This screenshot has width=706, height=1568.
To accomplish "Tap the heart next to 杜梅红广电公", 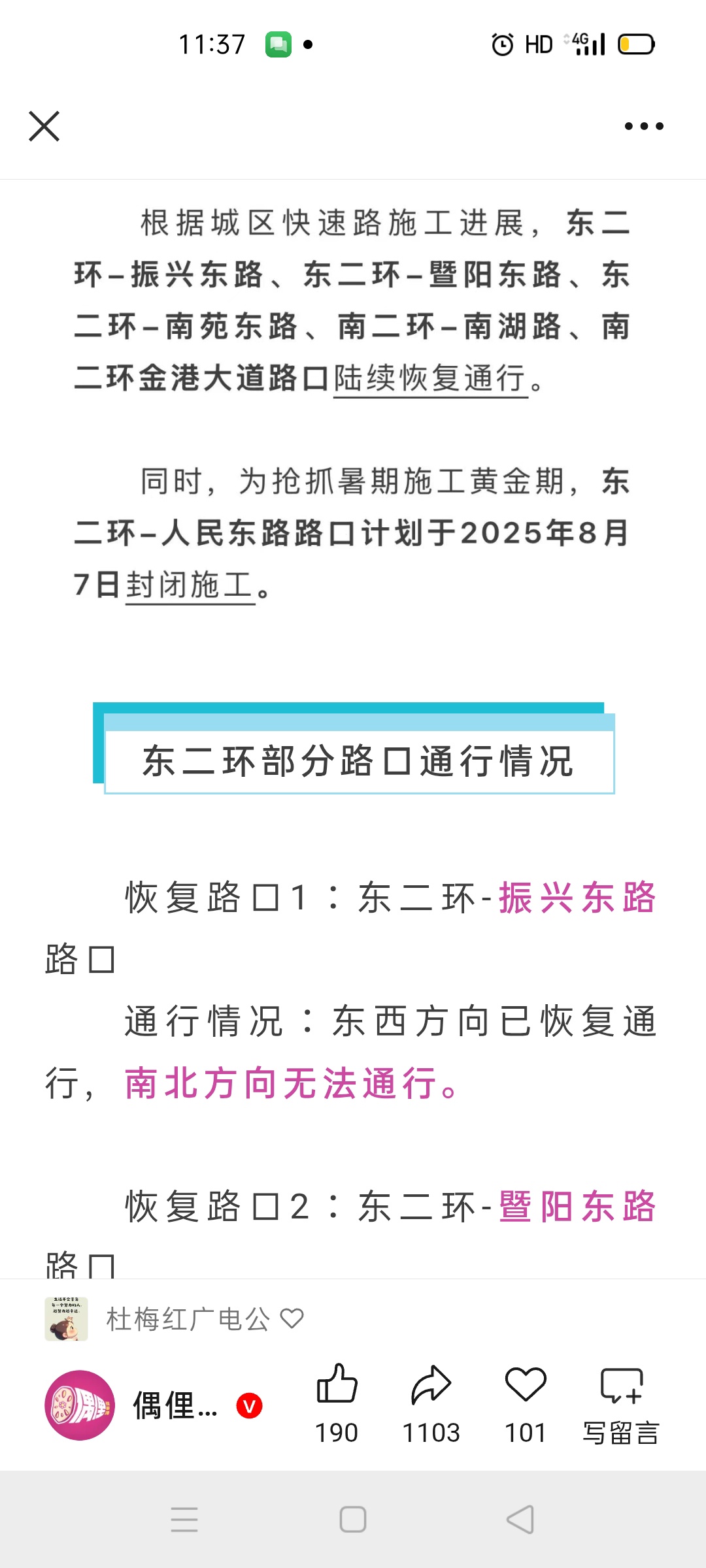I will pyautogui.click(x=292, y=1318).
